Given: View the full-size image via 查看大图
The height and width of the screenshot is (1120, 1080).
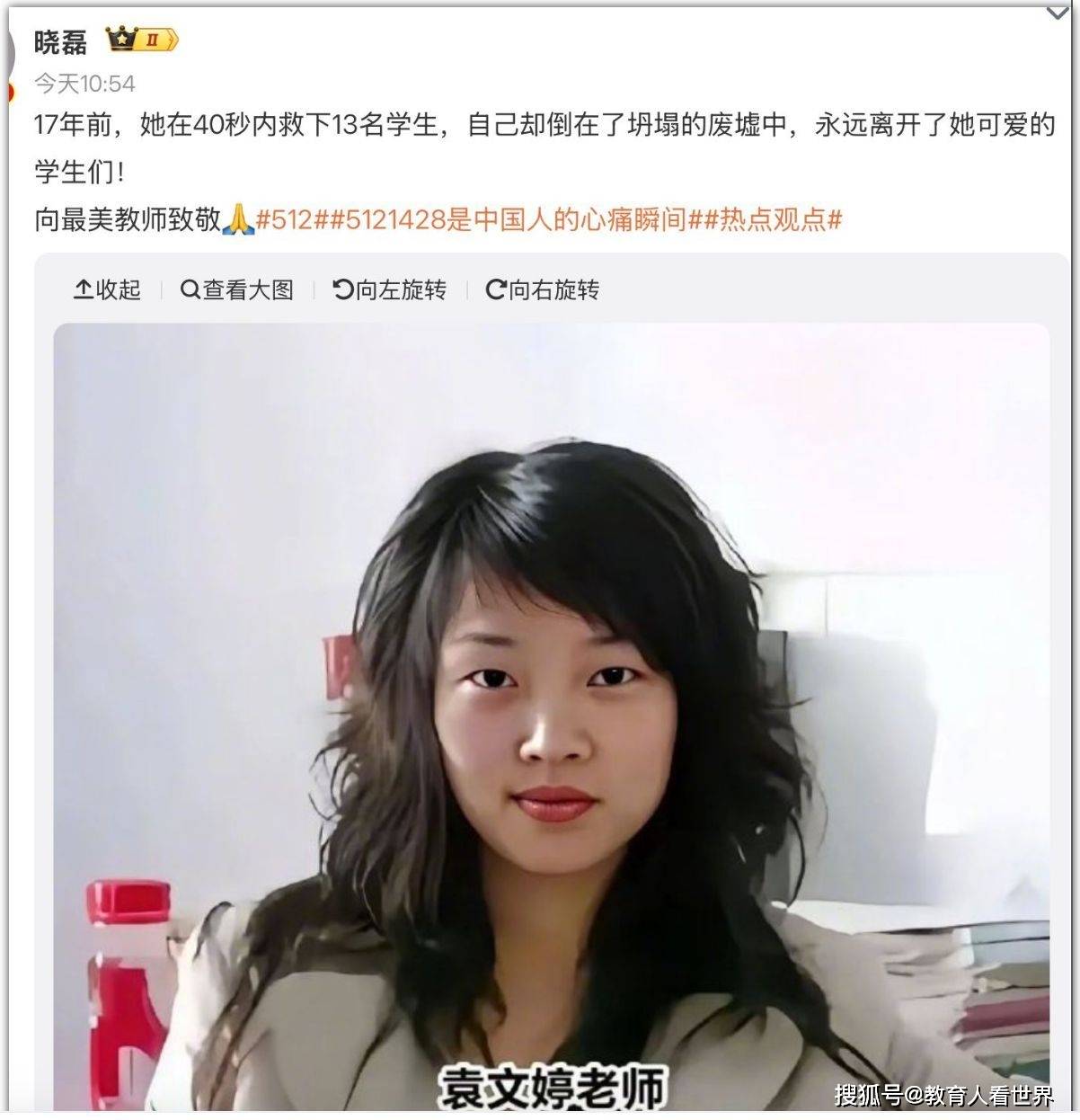Looking at the screenshot, I should (237, 289).
